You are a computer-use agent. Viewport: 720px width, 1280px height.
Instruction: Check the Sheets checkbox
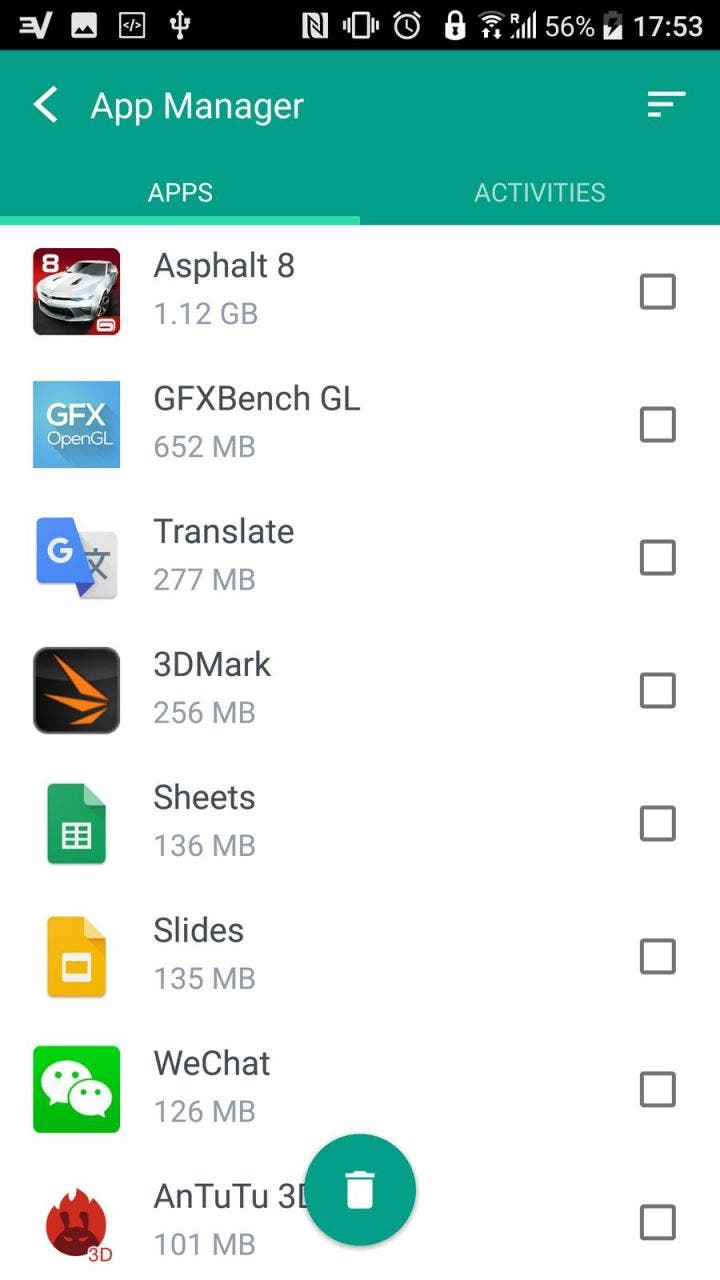658,824
